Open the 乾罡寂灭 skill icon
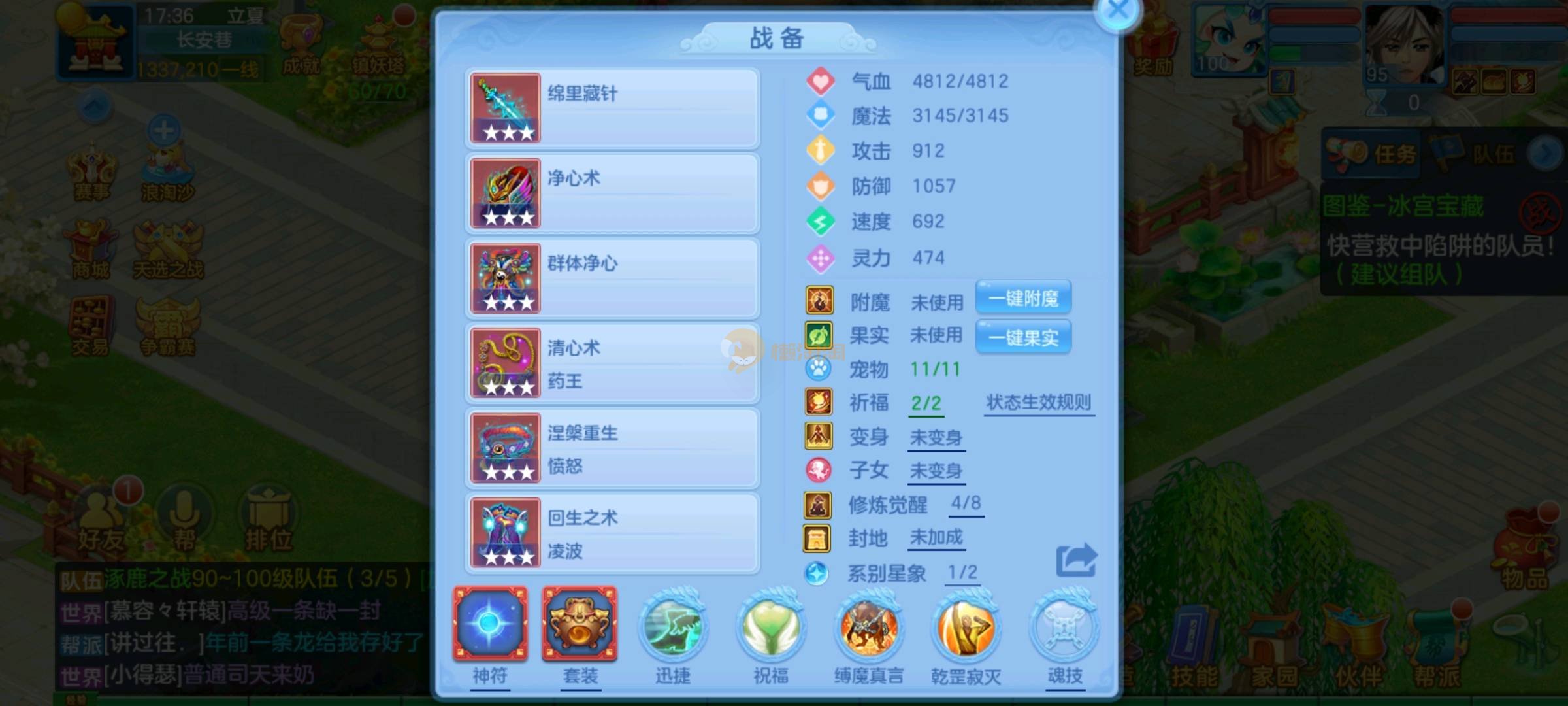 click(966, 629)
